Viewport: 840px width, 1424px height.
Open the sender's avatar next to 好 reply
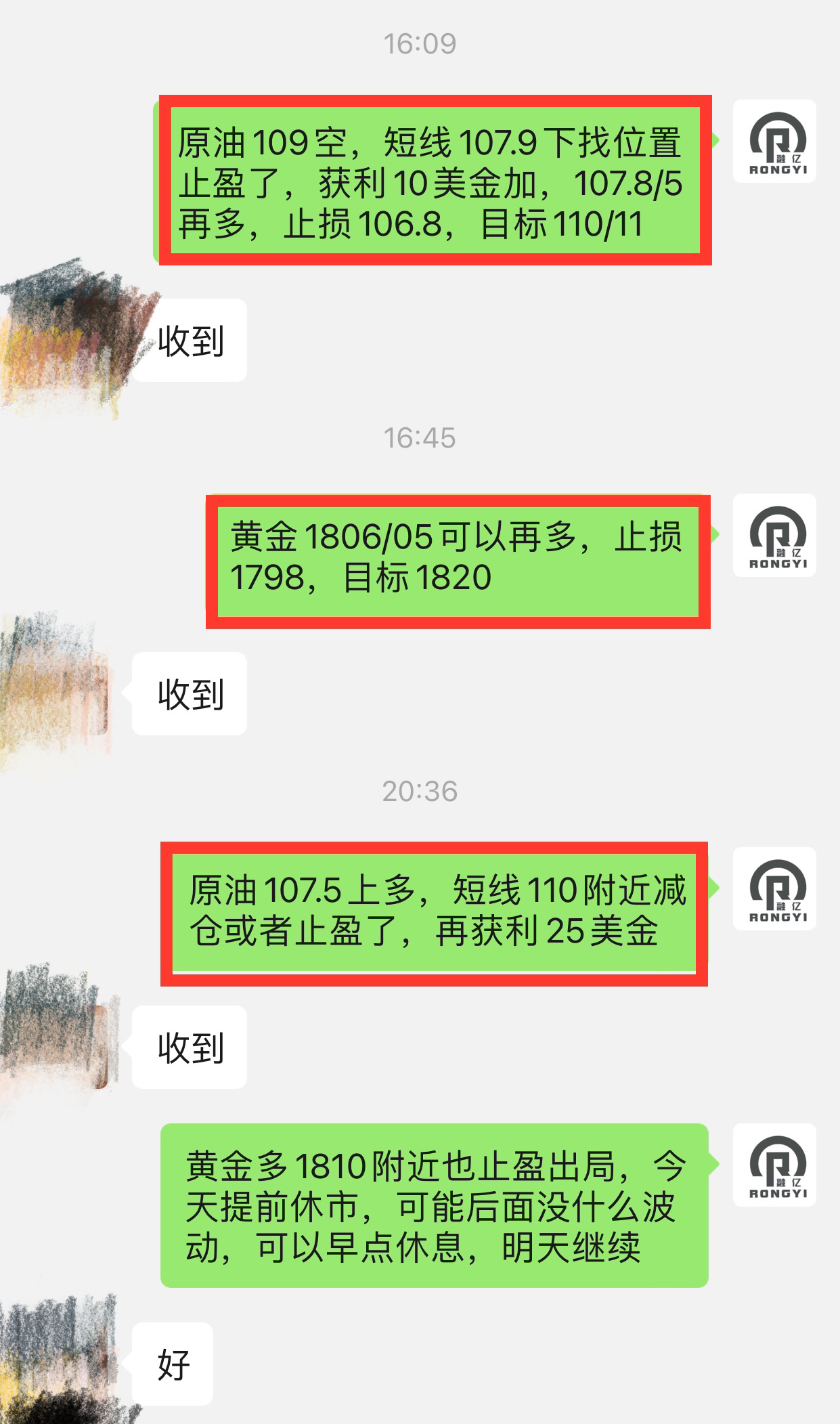[61, 1361]
